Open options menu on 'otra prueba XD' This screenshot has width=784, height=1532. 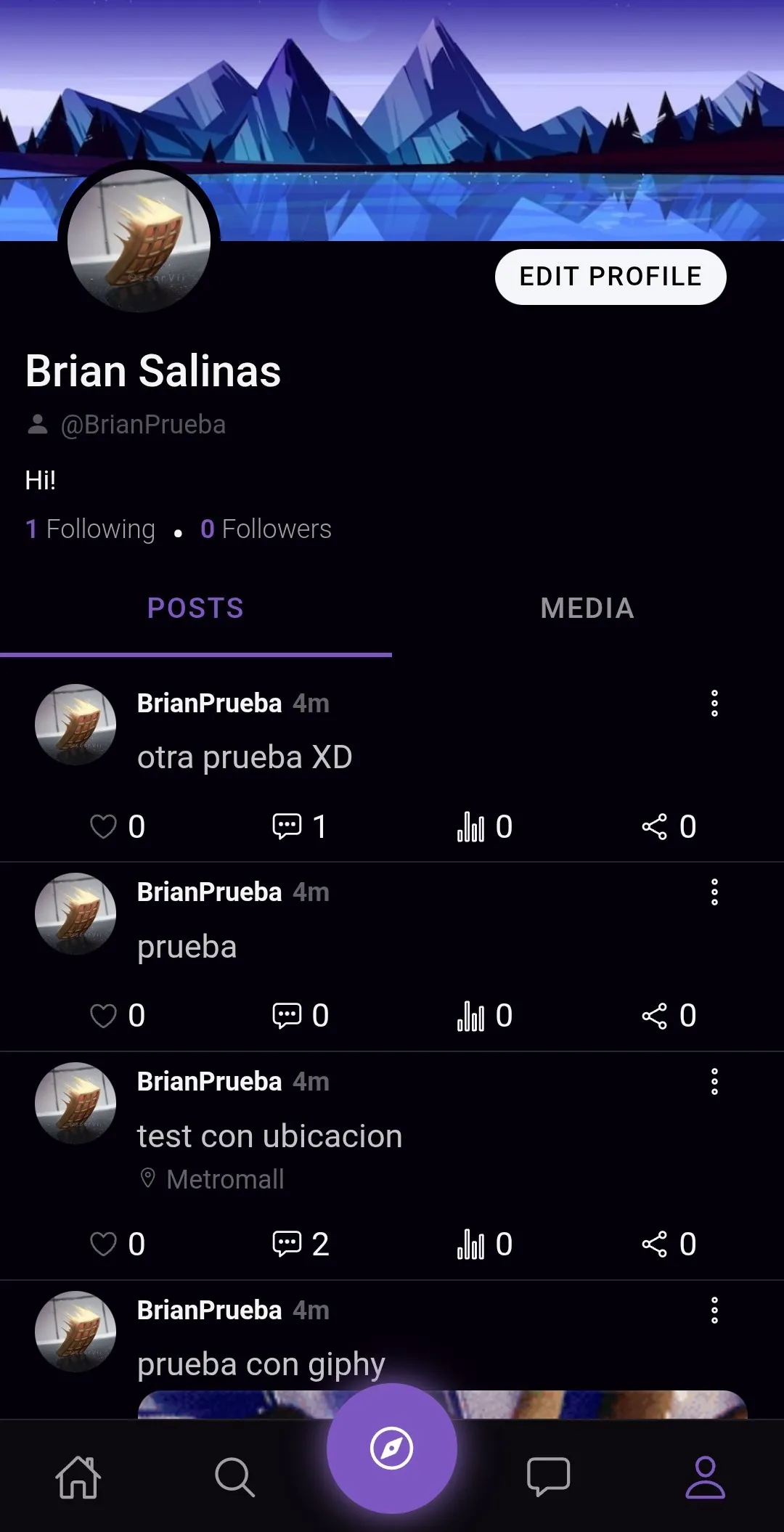(714, 702)
